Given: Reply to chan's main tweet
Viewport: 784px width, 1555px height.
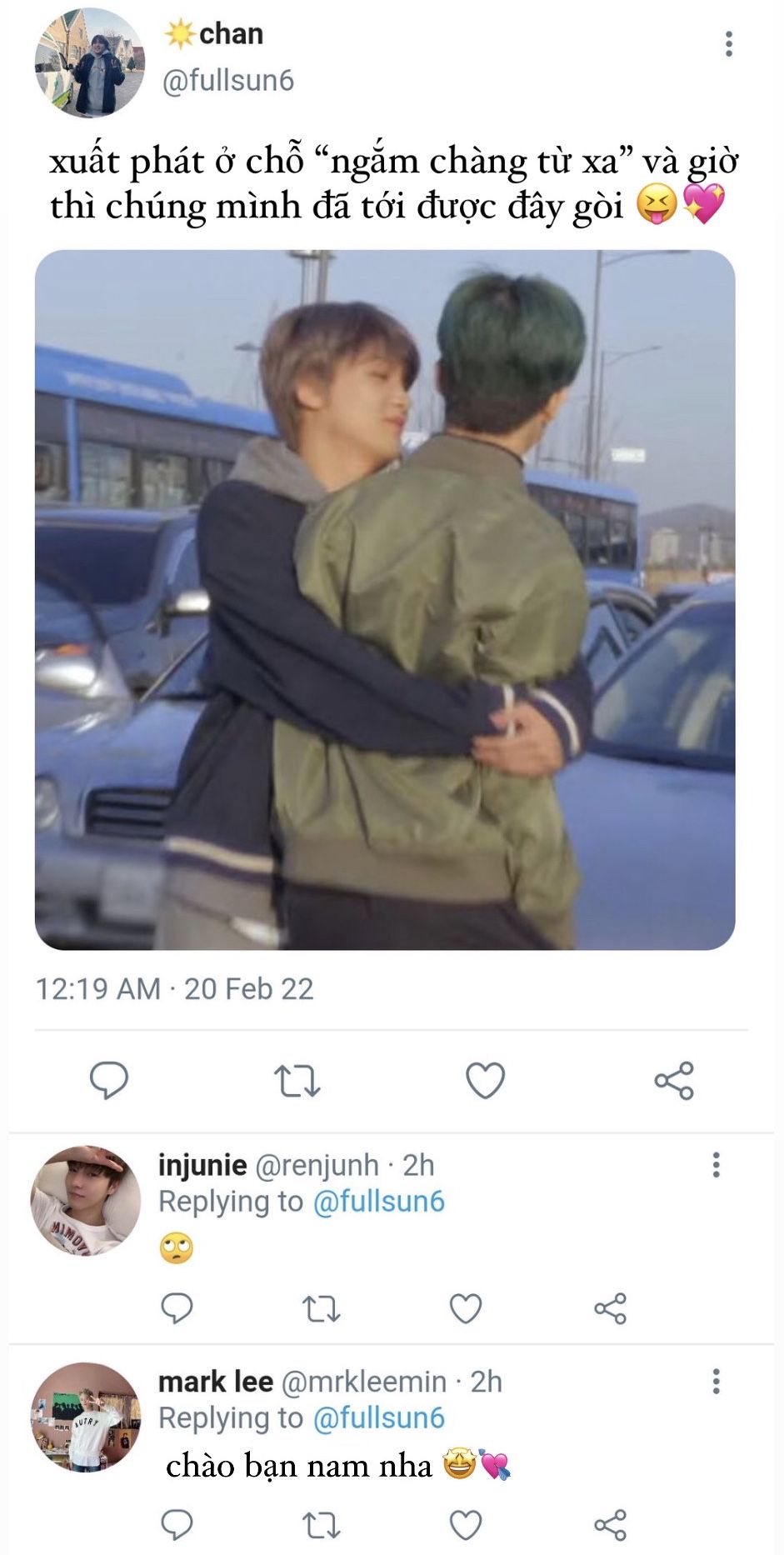Looking at the screenshot, I should pos(109,1080).
